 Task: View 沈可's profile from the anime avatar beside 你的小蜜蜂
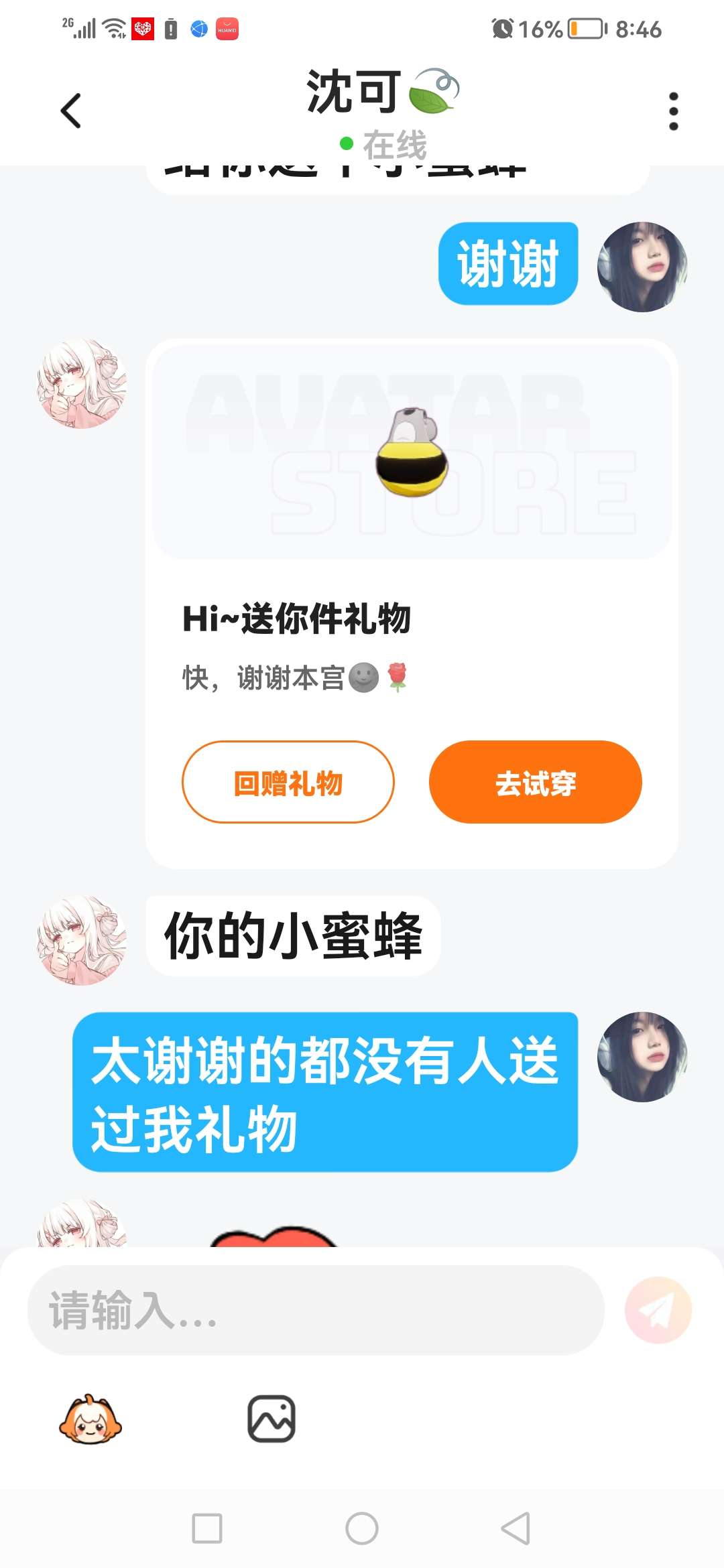point(82,940)
